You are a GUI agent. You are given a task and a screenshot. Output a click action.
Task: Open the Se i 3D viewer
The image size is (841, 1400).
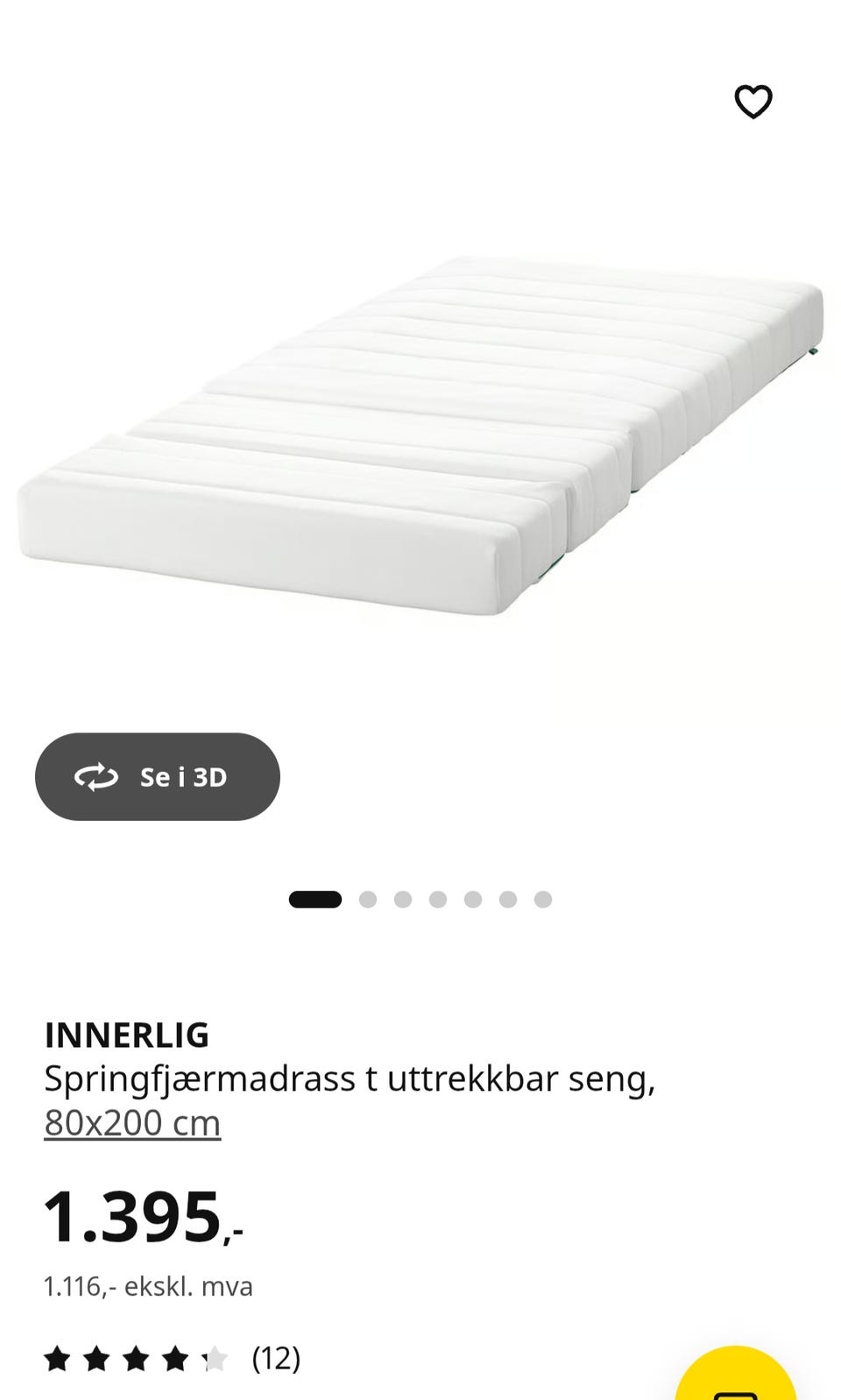click(x=158, y=776)
